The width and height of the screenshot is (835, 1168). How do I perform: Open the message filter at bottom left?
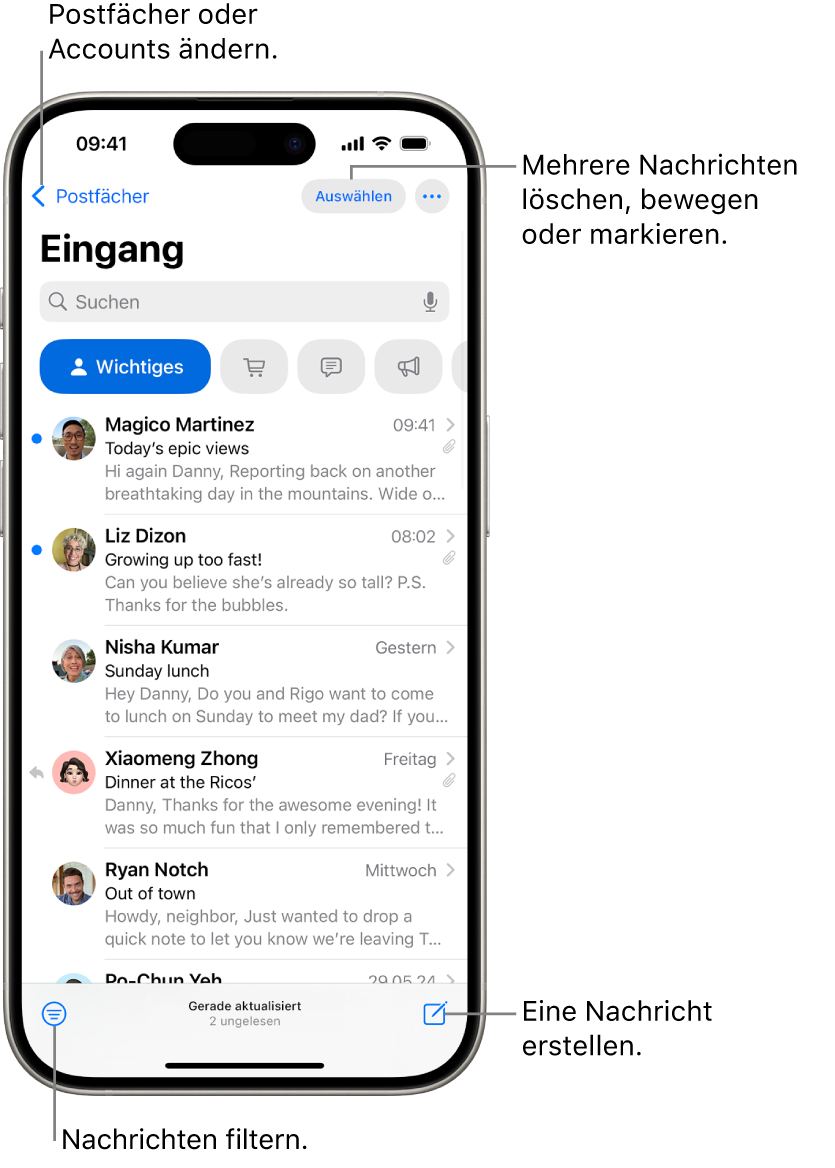click(53, 1014)
